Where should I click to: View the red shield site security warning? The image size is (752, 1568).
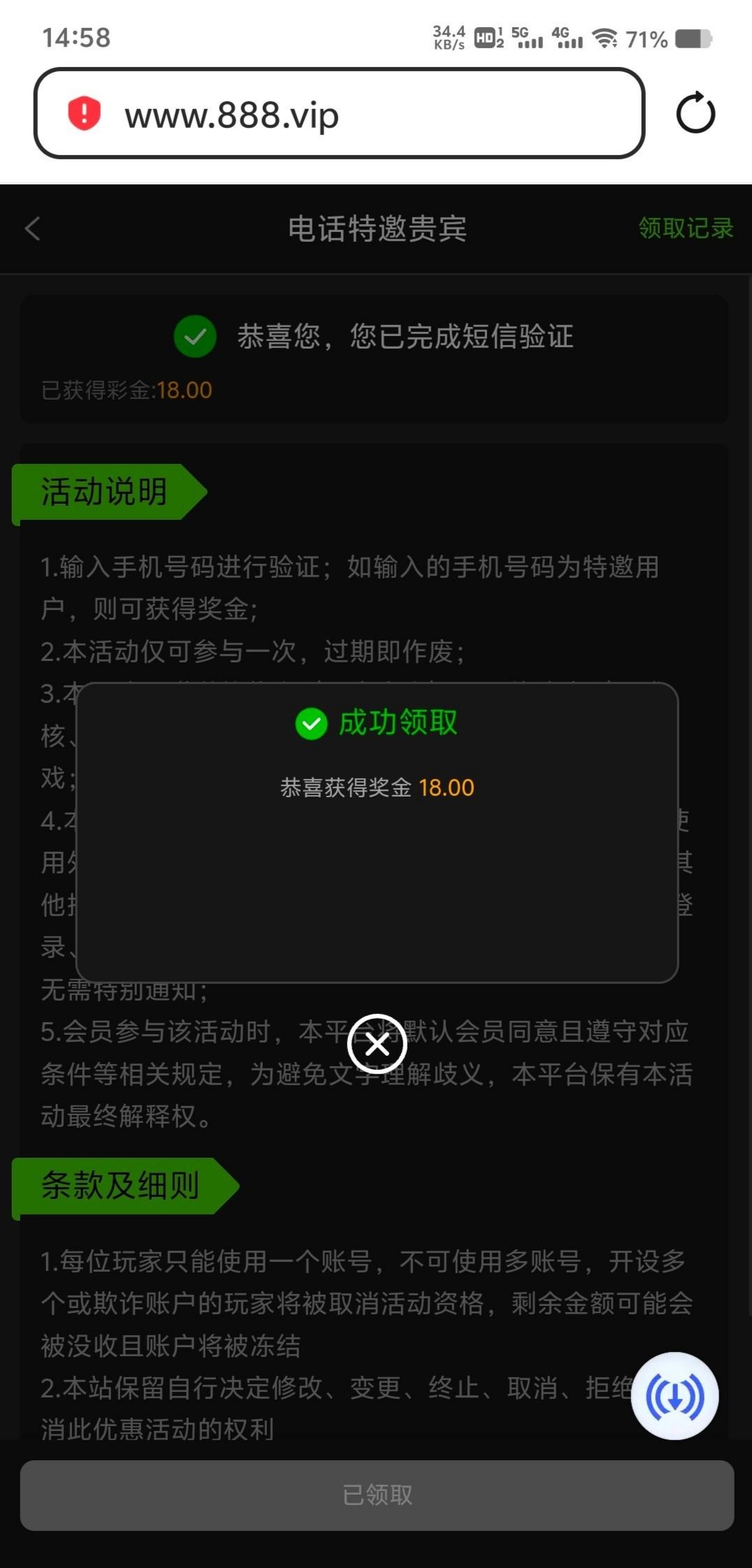(x=85, y=113)
